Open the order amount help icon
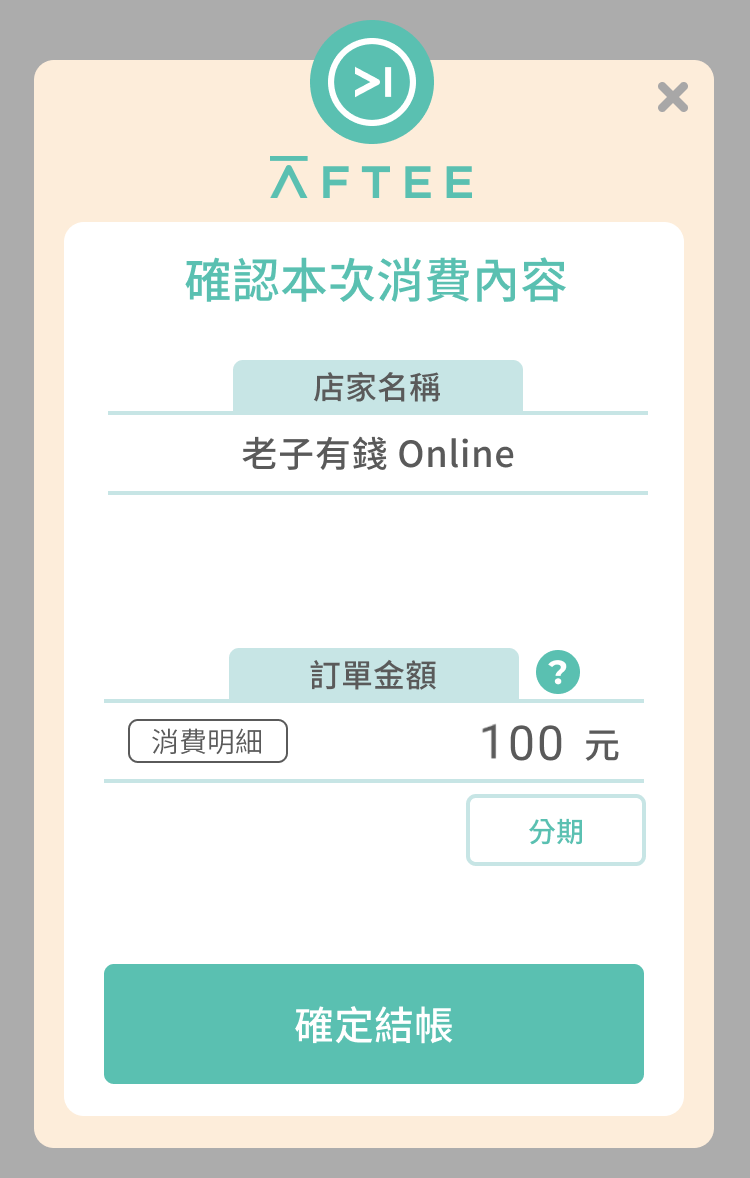 point(558,672)
